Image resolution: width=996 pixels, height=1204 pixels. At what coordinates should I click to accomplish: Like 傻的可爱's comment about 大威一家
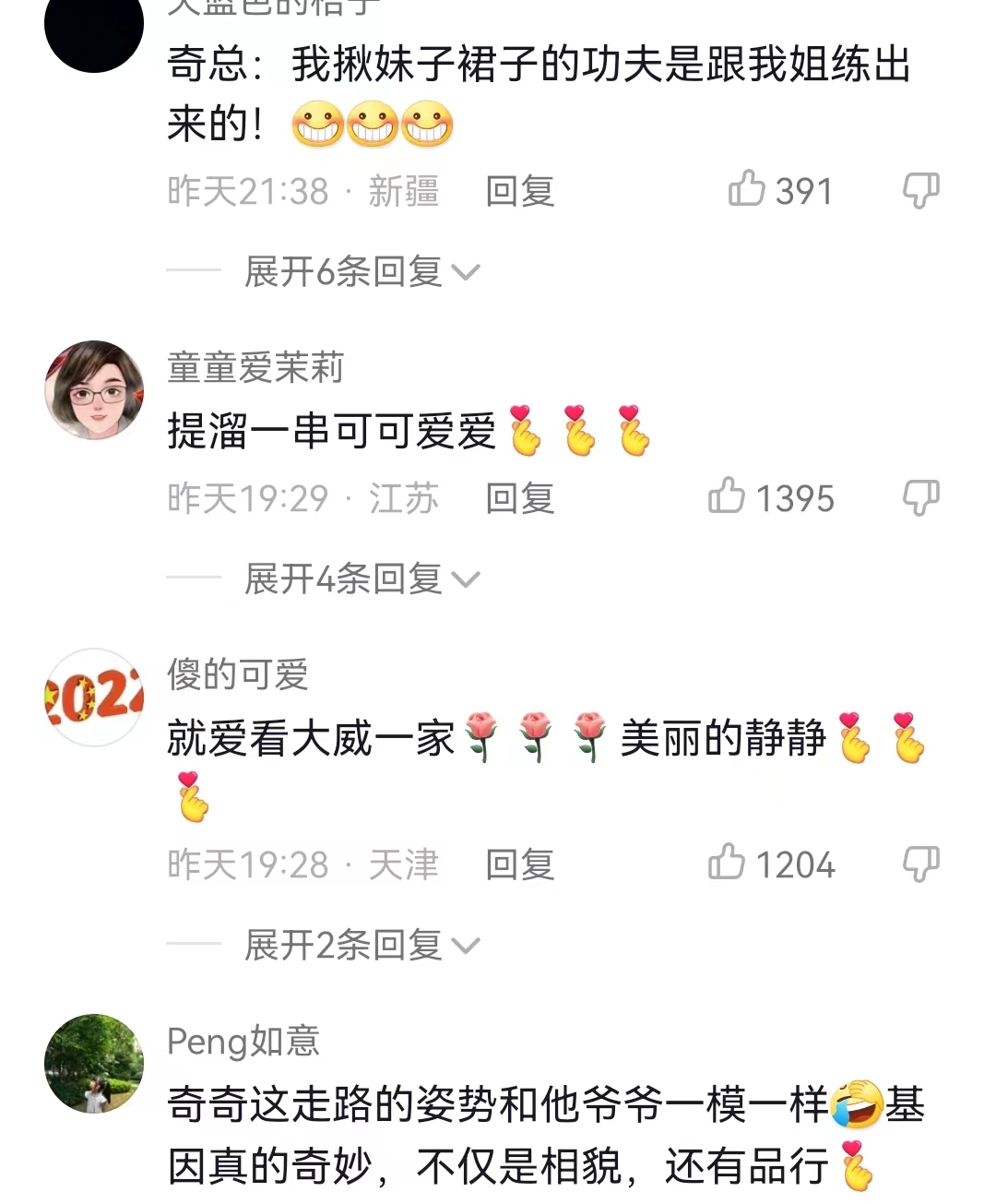tap(729, 864)
